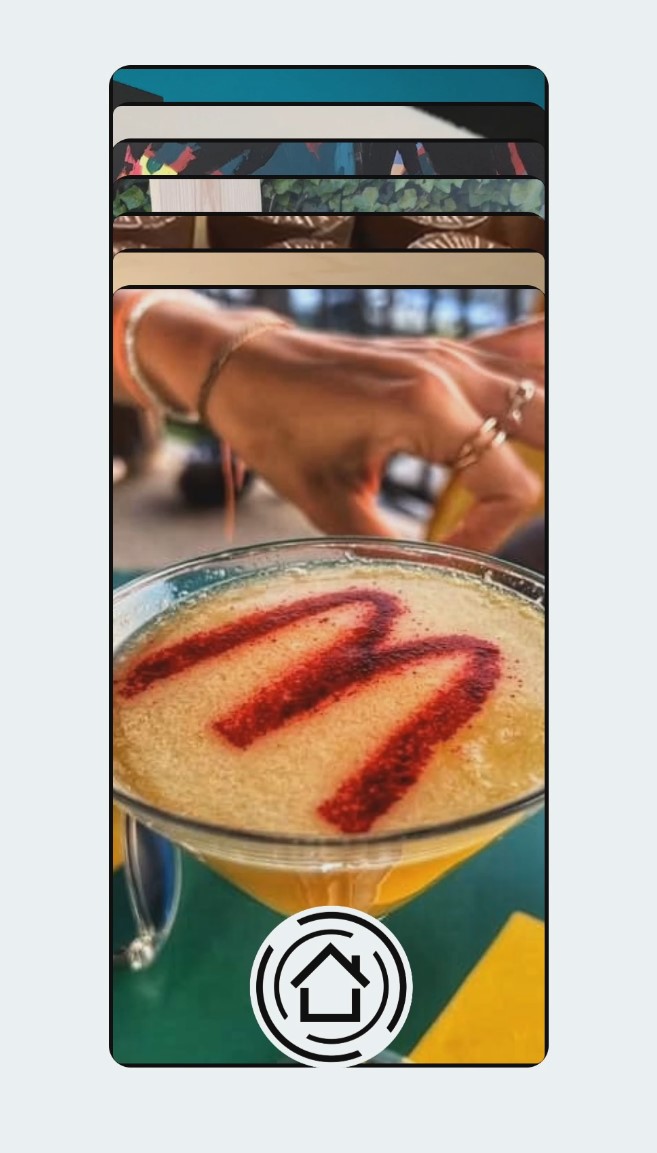The width and height of the screenshot is (657, 1153).
Task: Select the colorful abstract art card
Action: (328, 158)
